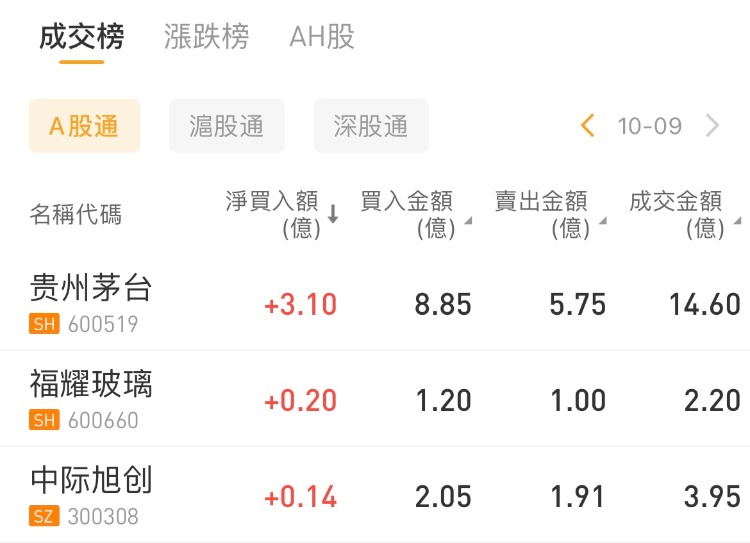Select the 成交榜 tab
750x543 pixels.
[82, 38]
